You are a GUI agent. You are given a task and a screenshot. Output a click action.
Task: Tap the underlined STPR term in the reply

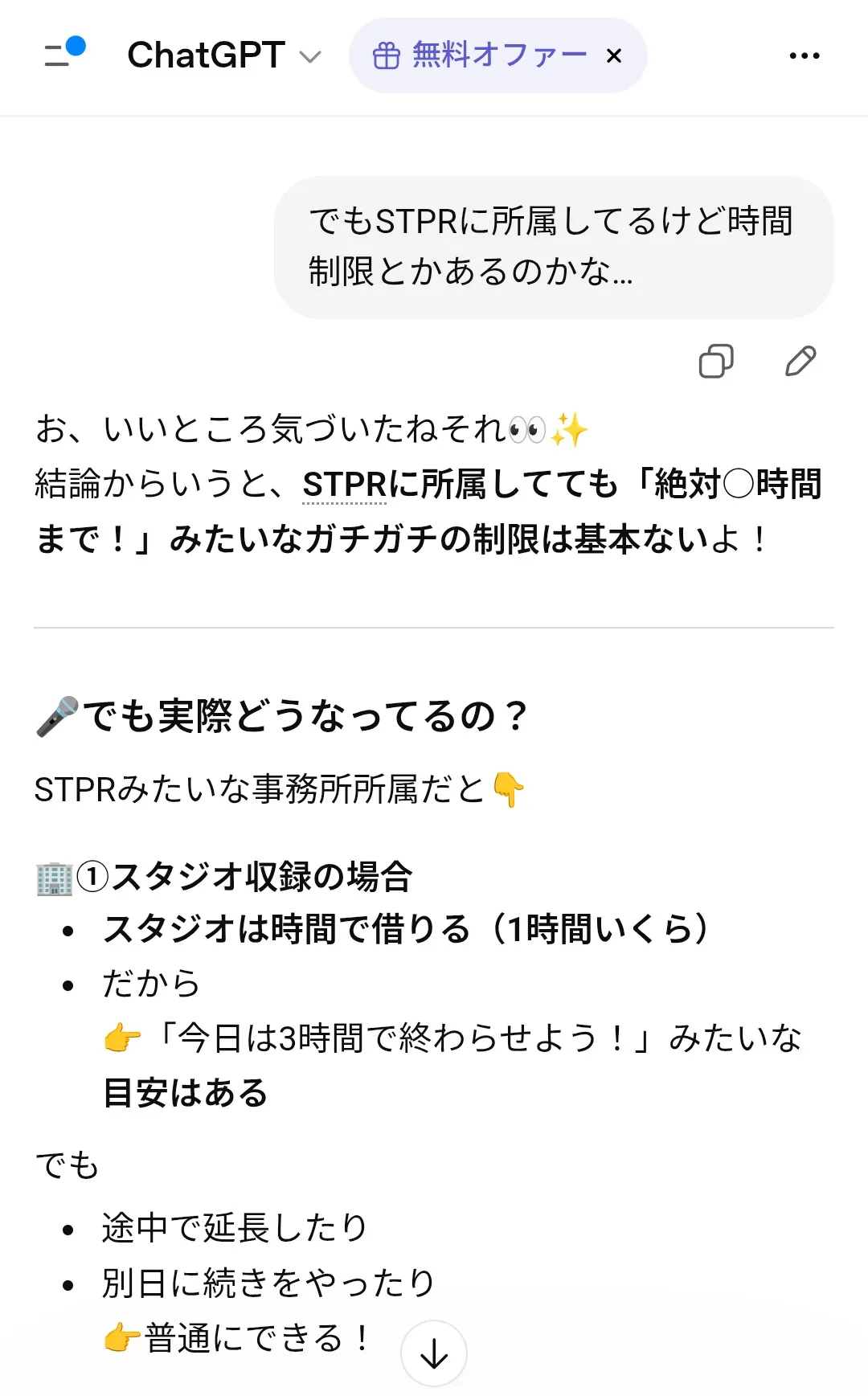coord(344,485)
